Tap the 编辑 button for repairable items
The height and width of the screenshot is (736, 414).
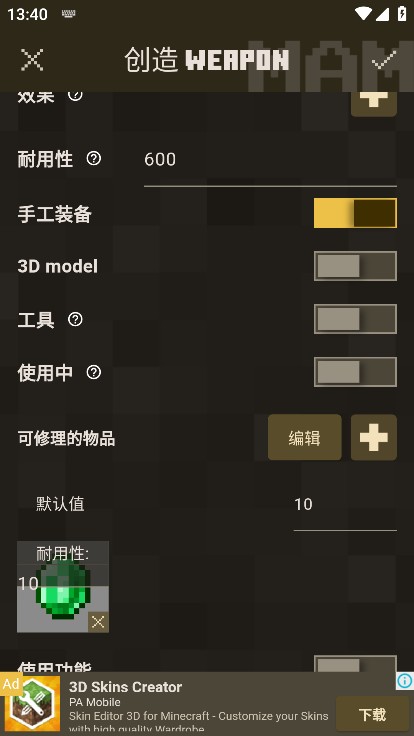click(x=305, y=437)
